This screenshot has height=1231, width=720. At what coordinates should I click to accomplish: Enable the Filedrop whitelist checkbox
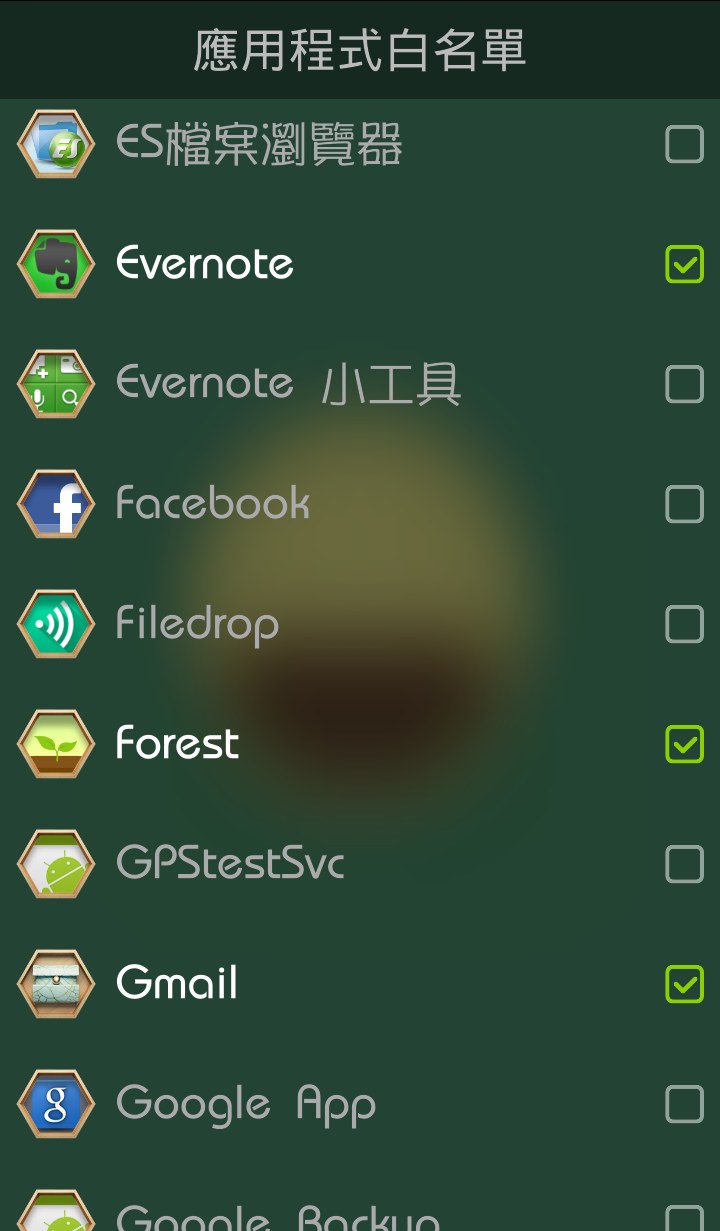(x=685, y=623)
